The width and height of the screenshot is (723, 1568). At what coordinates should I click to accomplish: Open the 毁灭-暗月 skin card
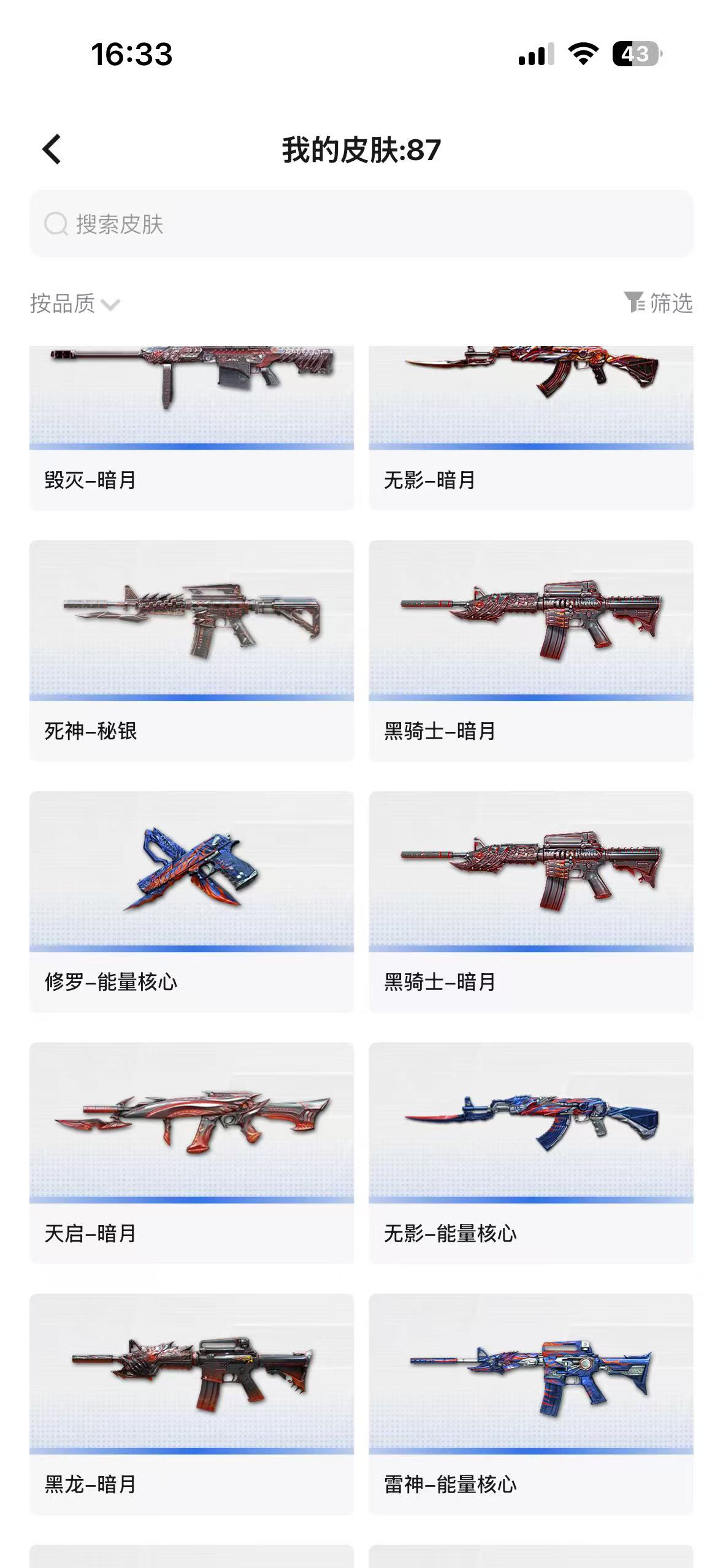click(x=191, y=428)
